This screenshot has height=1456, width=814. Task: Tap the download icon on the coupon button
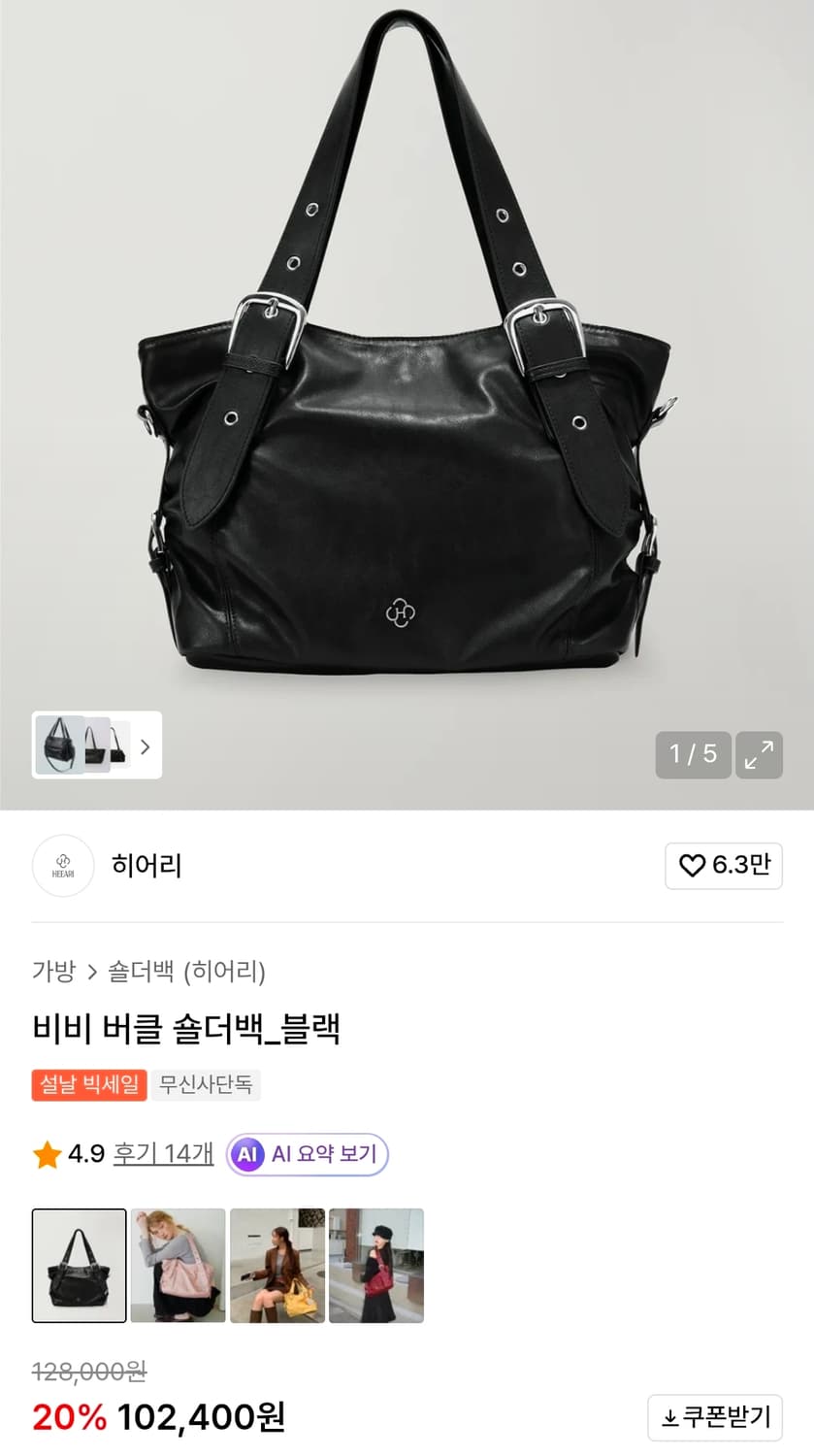pyautogui.click(x=670, y=1417)
